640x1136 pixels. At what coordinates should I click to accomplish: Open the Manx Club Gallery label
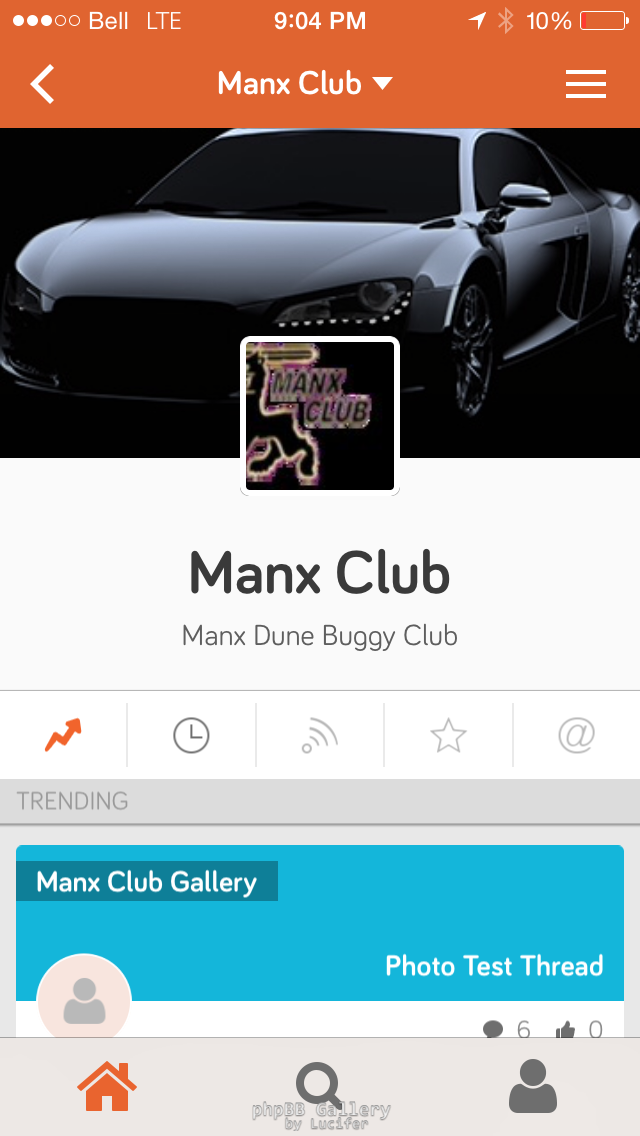[x=147, y=882]
